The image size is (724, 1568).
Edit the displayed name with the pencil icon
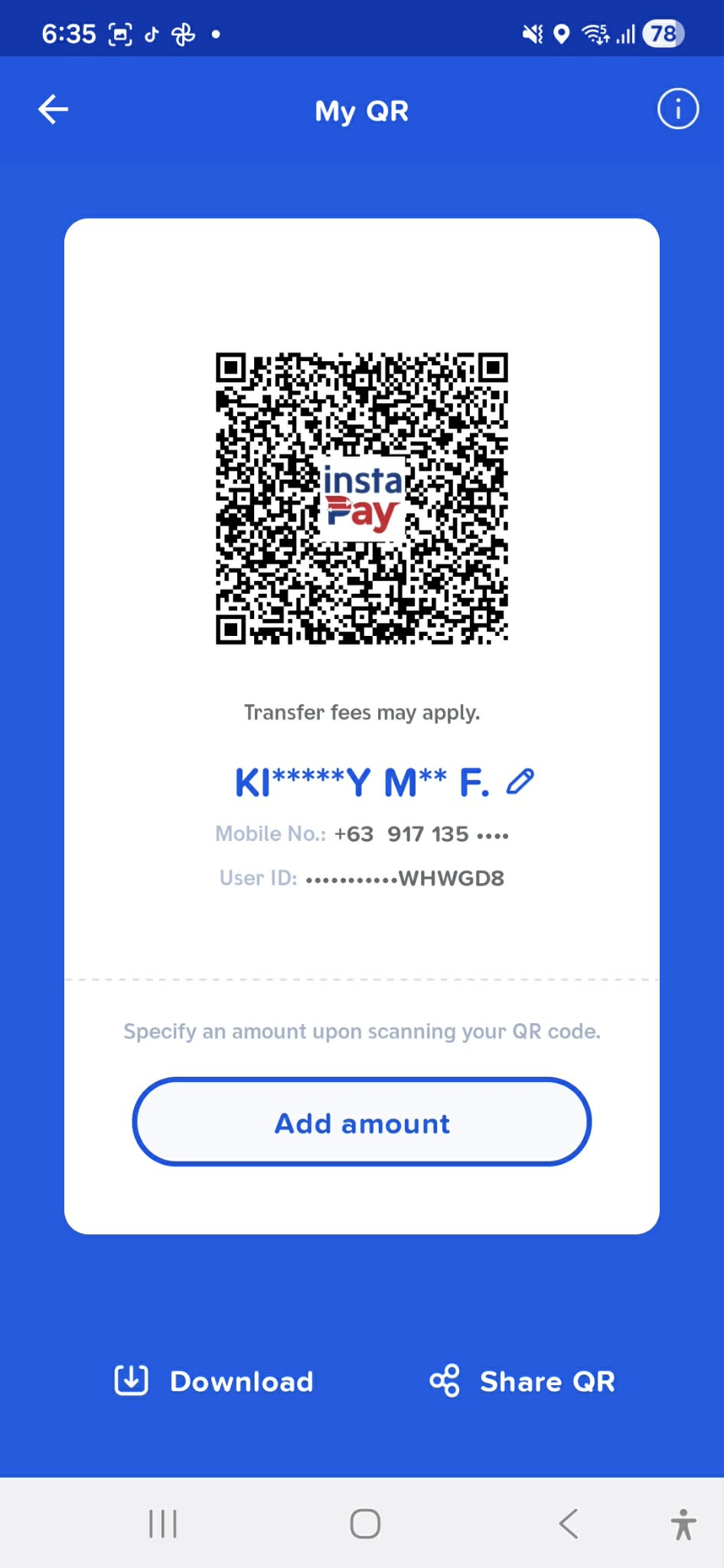(520, 782)
